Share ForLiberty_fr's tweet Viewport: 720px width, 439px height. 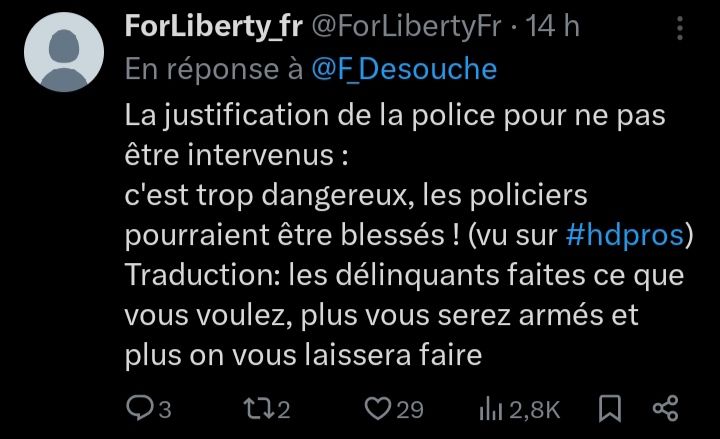tap(665, 408)
